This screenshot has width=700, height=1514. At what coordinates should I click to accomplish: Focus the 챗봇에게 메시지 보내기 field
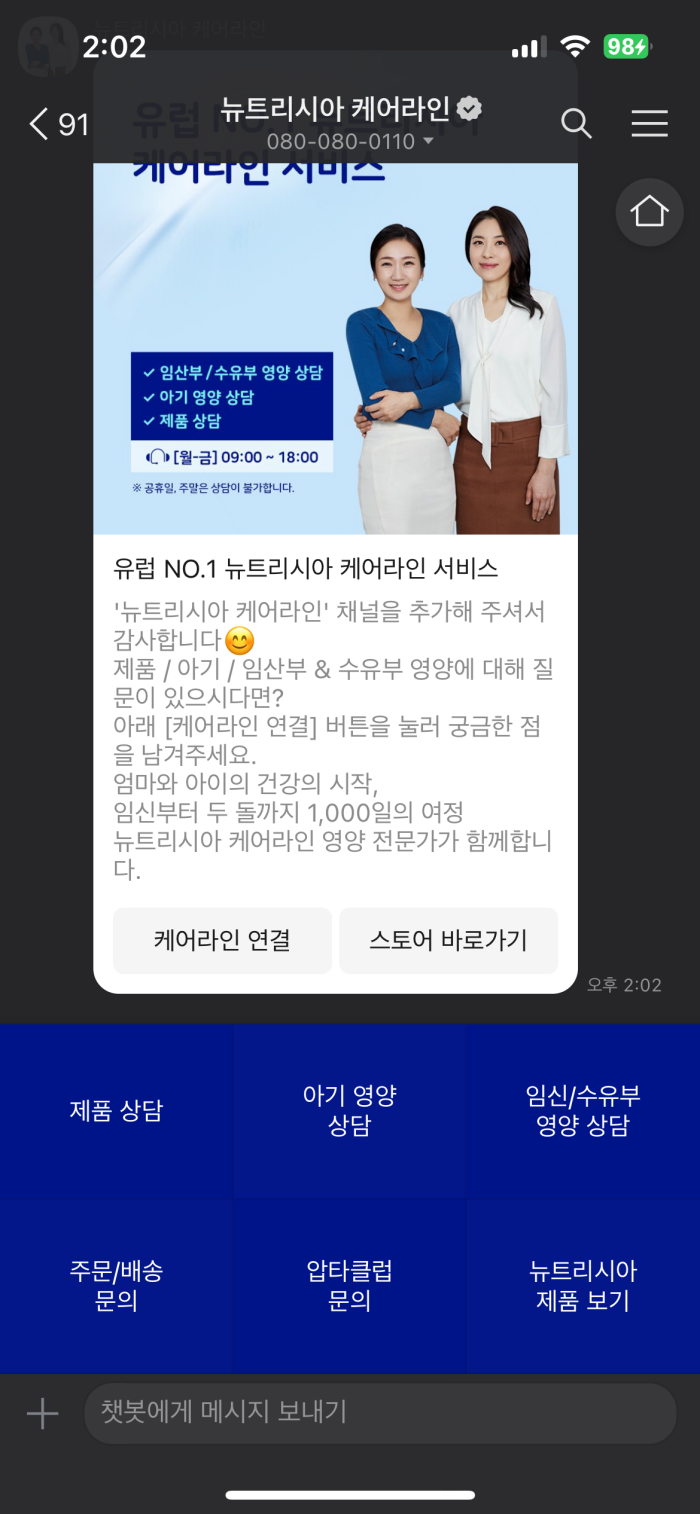click(380, 1413)
